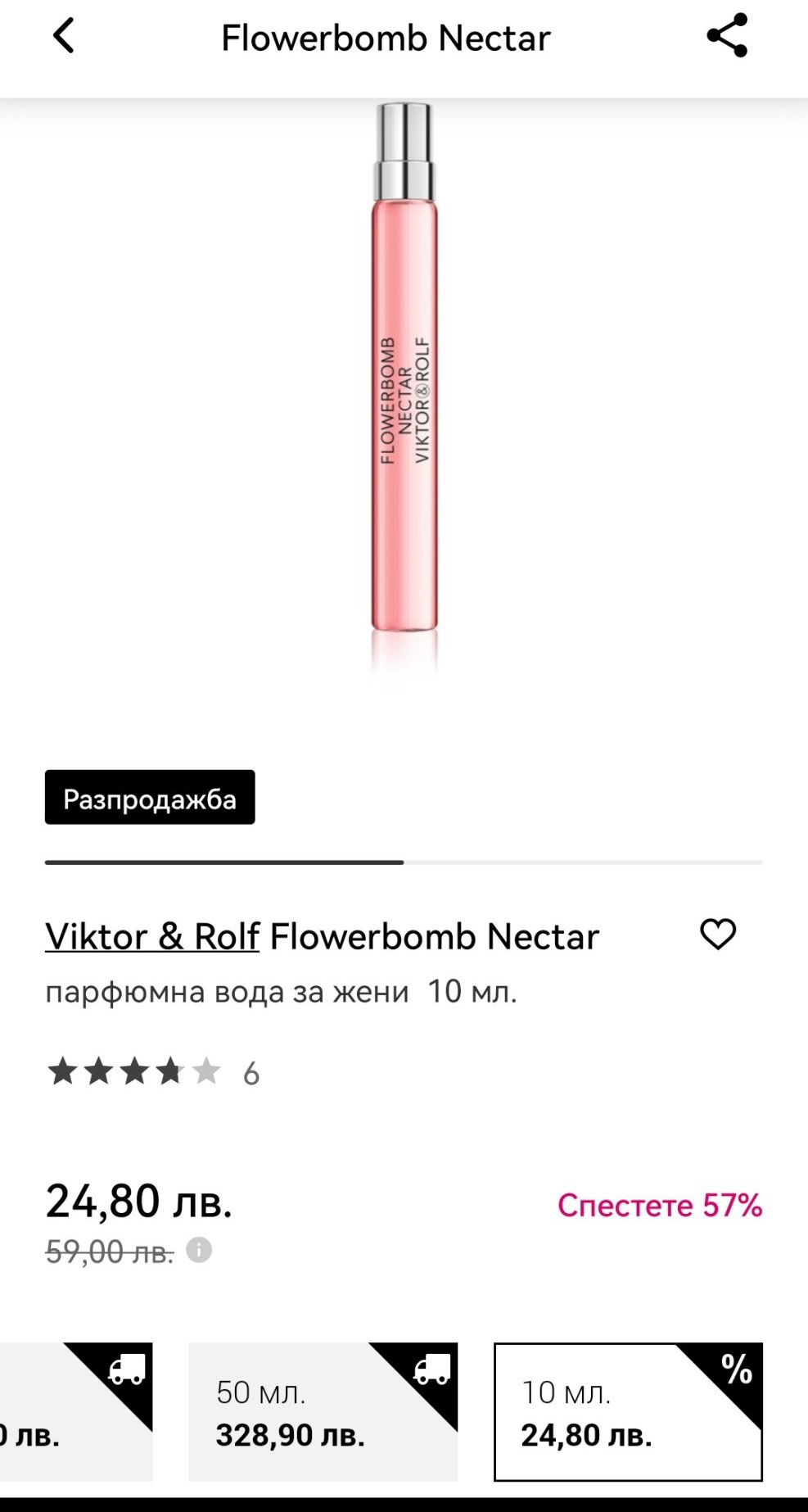Image resolution: width=808 pixels, height=1512 pixels.
Task: Show info about the 59,00 лв. original price
Action: tap(199, 1250)
